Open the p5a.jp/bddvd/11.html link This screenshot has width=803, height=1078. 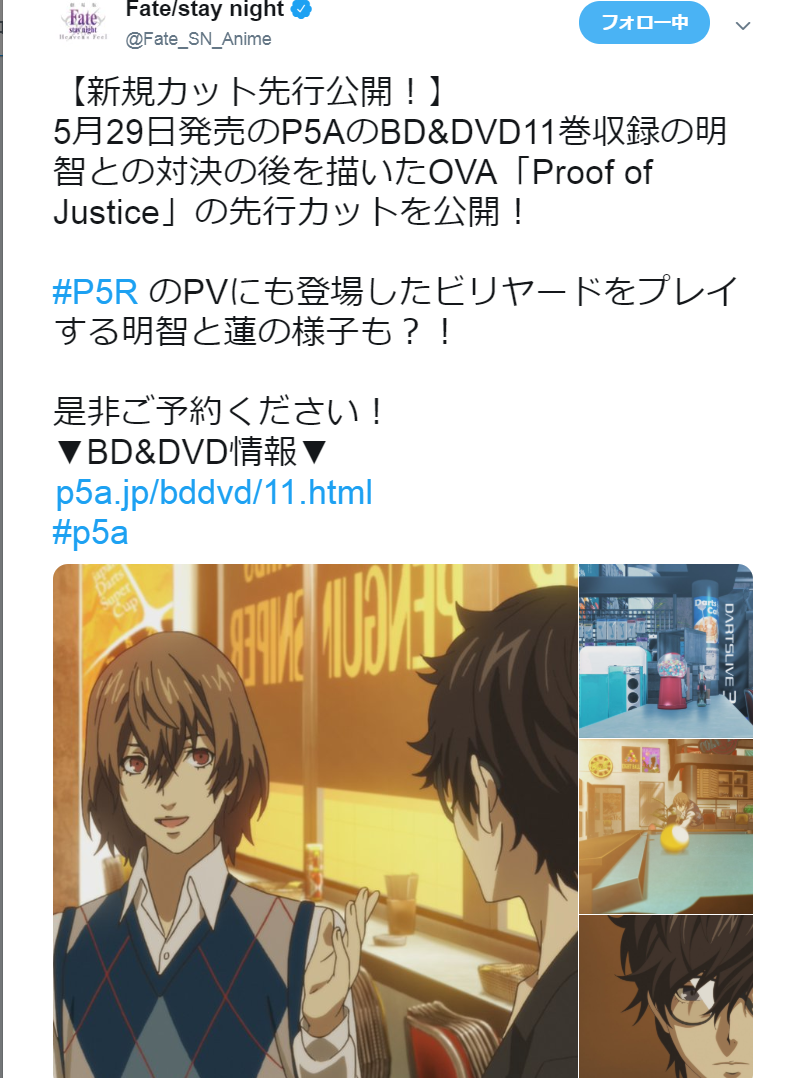coord(214,492)
